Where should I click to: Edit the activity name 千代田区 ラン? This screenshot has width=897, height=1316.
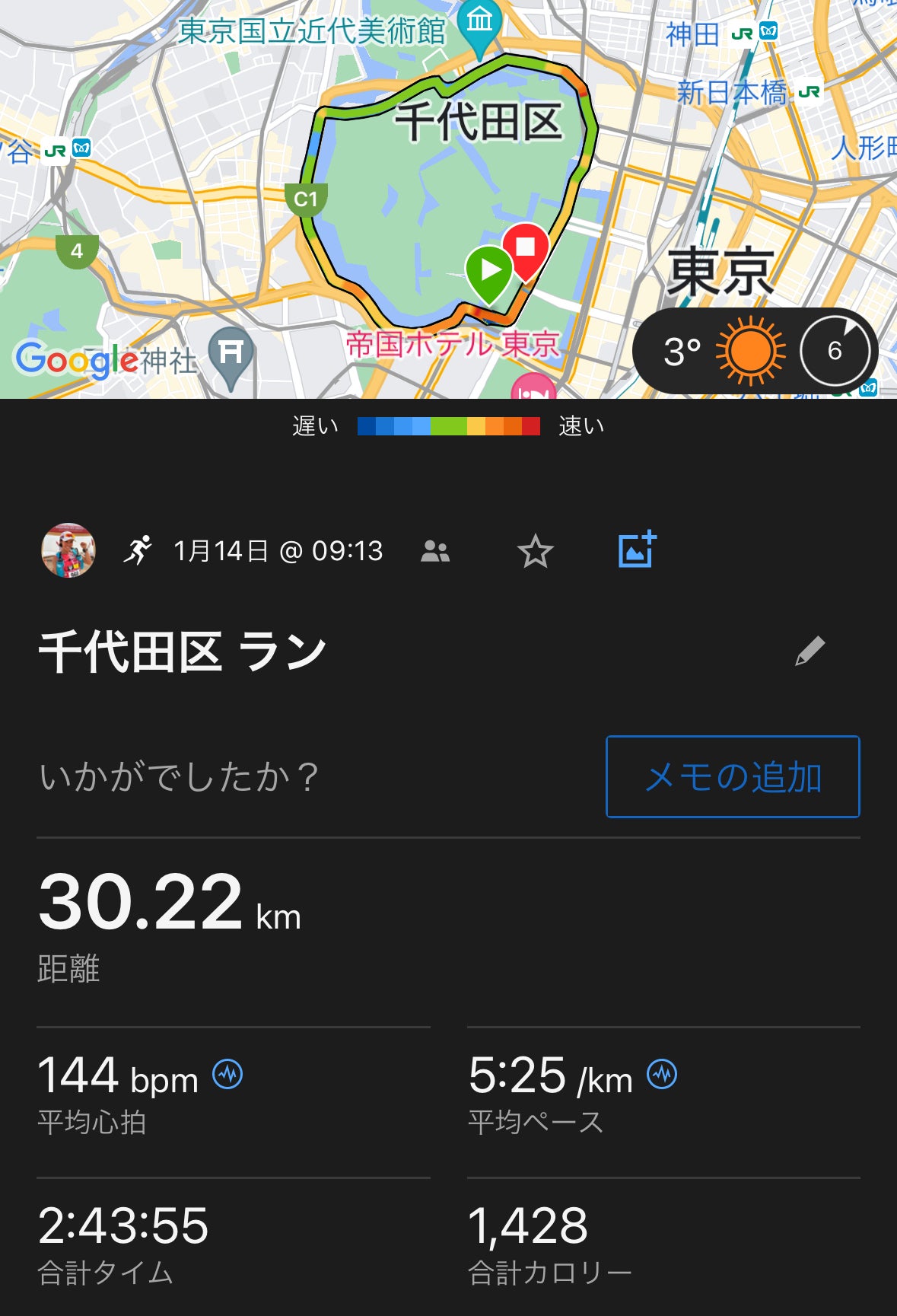(810, 652)
